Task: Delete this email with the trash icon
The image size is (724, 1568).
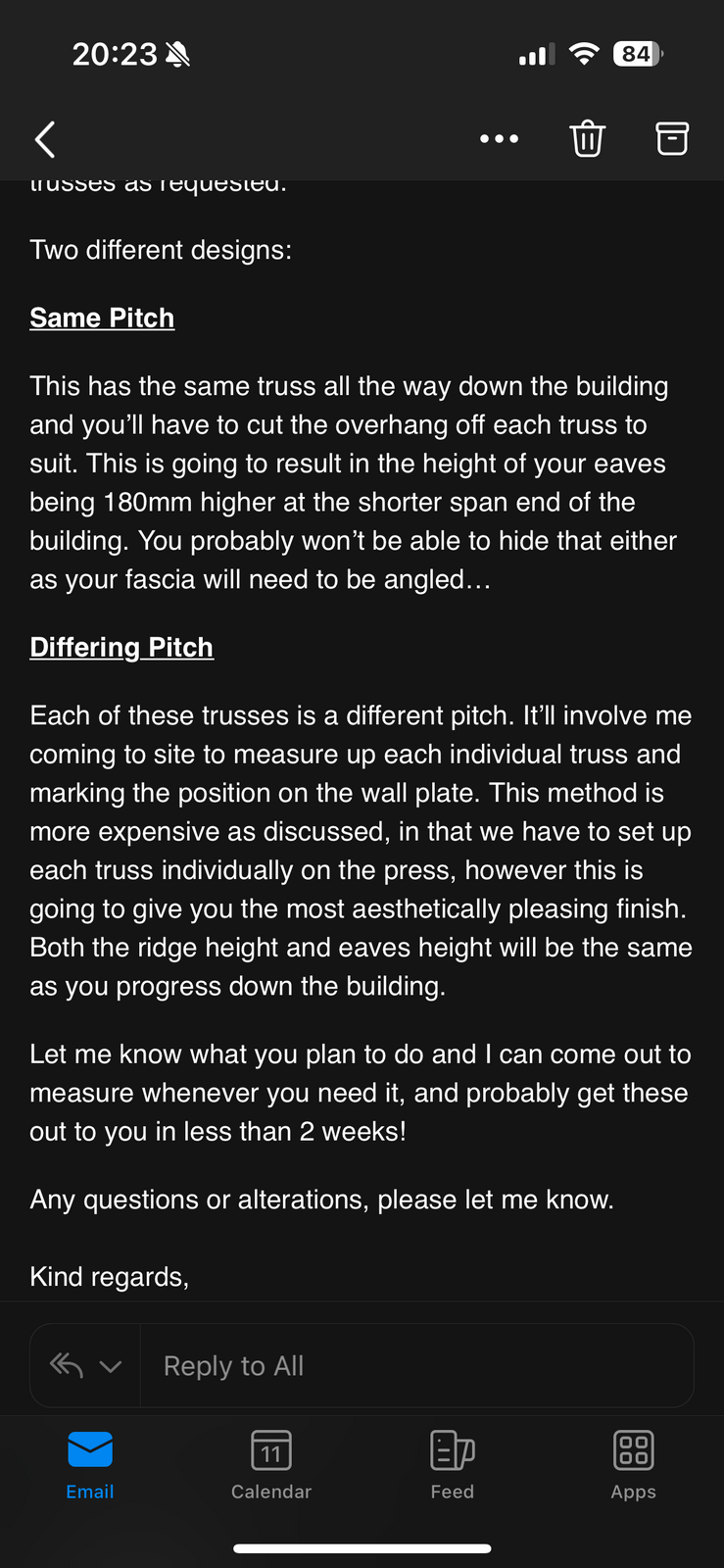Action: [x=587, y=139]
